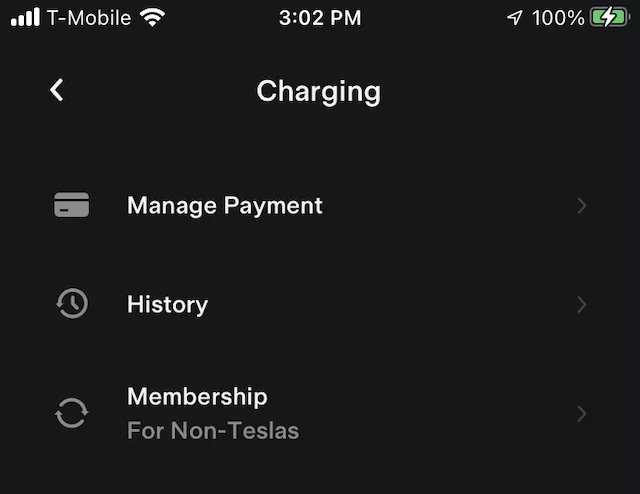The image size is (640, 494).
Task: Open Membership for Non-Teslas
Action: click(x=212, y=413)
